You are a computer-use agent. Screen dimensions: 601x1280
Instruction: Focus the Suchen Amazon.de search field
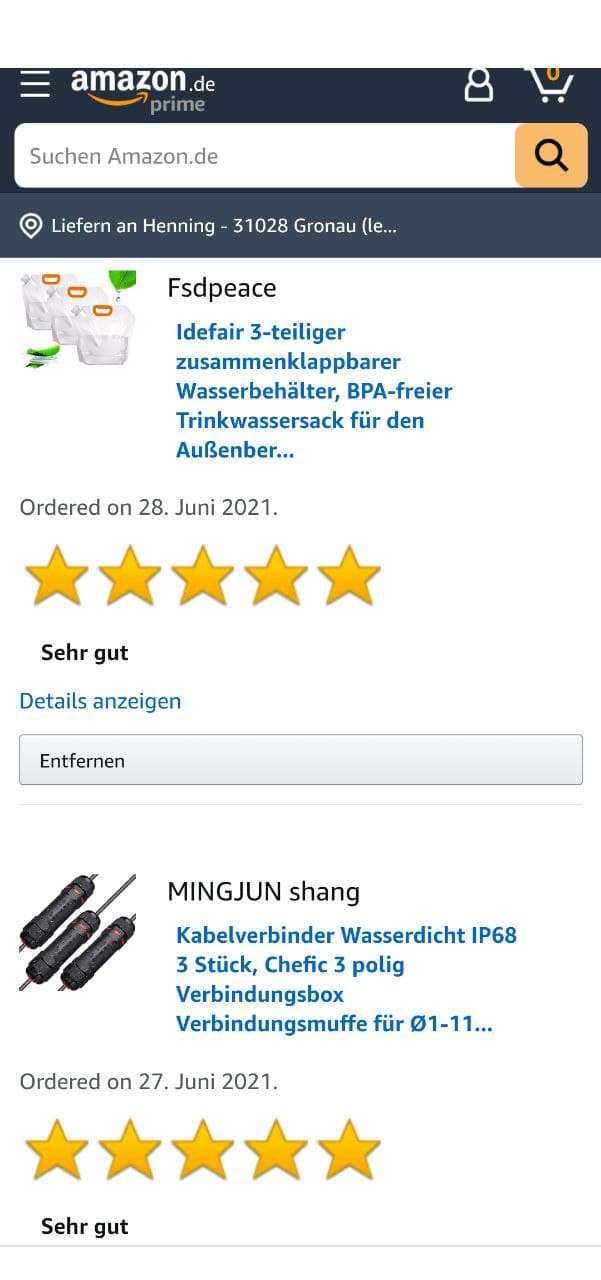pyautogui.click(x=265, y=156)
